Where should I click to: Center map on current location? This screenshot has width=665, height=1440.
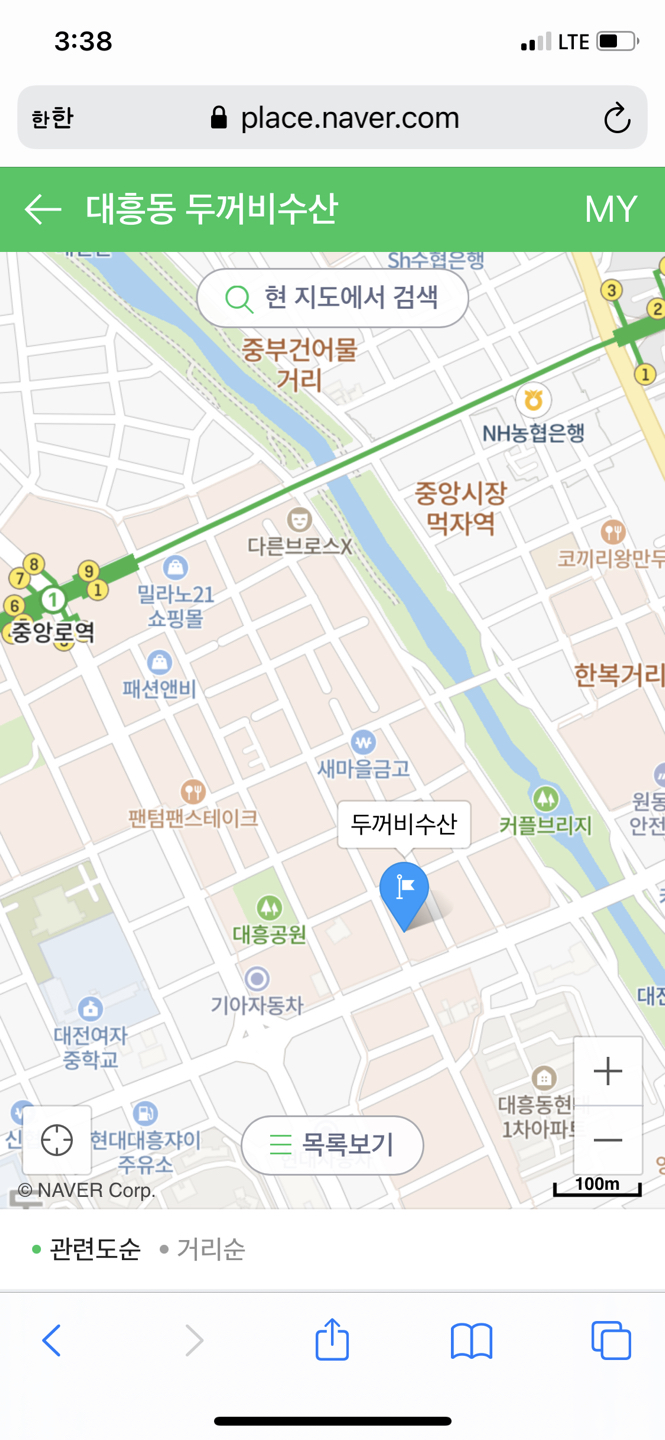point(57,1140)
